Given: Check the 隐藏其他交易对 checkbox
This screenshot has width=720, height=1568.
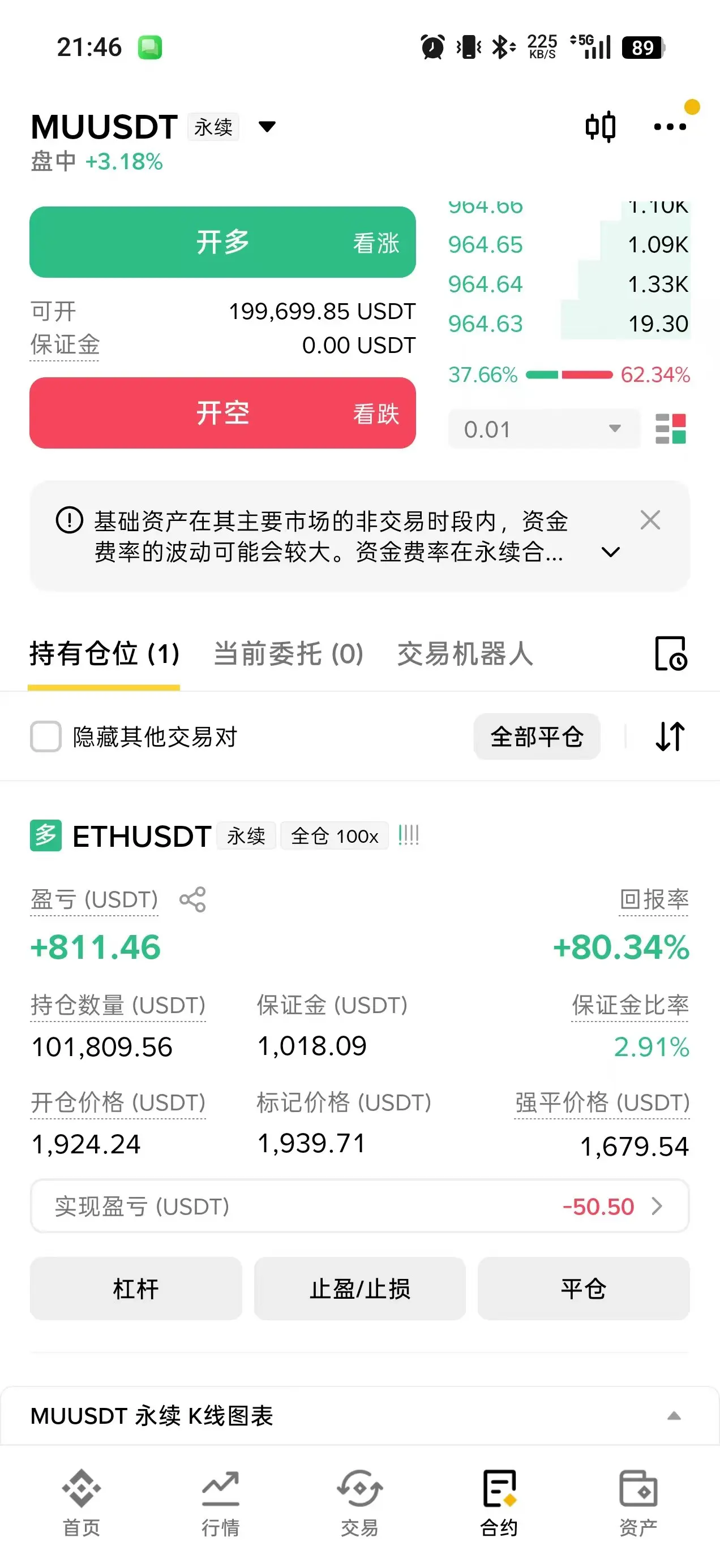Looking at the screenshot, I should (x=46, y=736).
